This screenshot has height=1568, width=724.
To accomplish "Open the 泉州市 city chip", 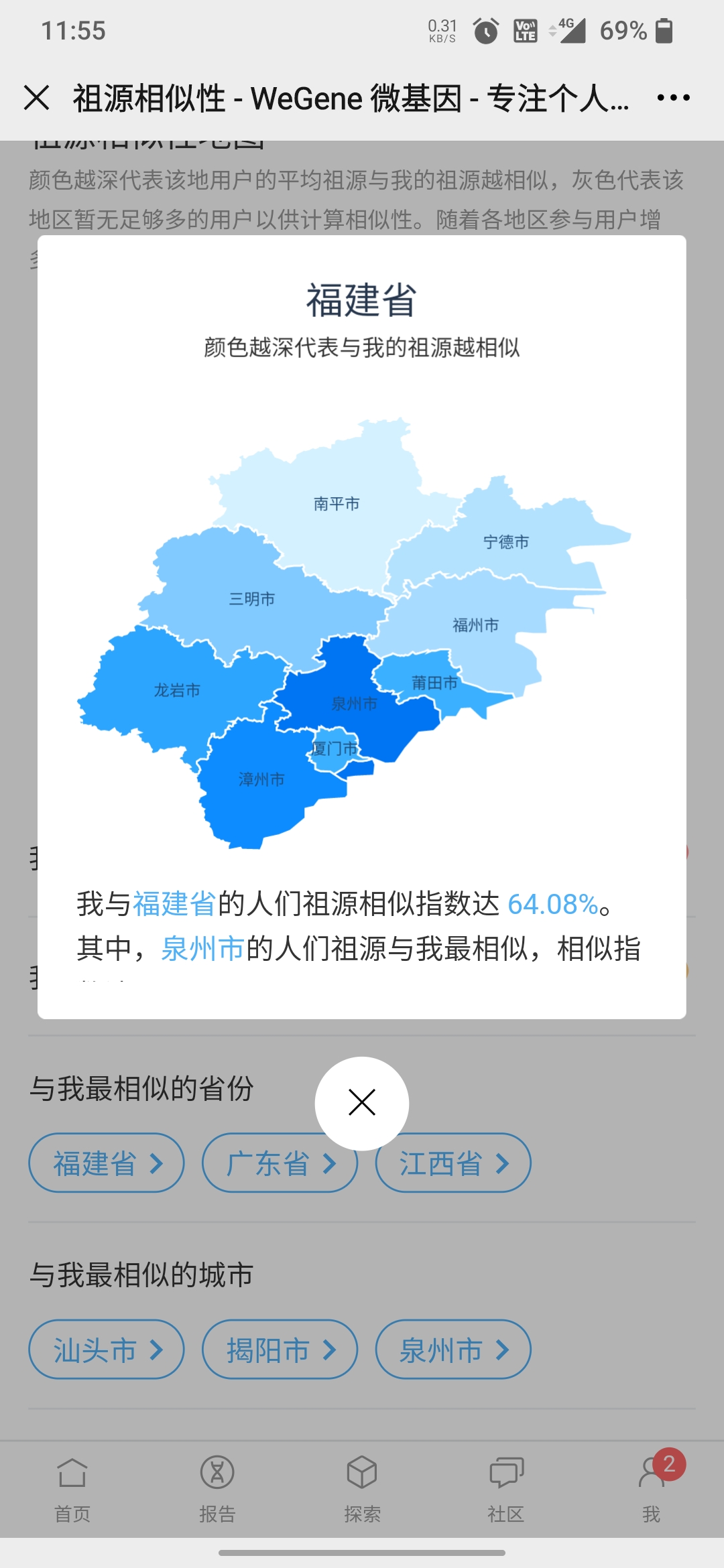I will tap(453, 1350).
